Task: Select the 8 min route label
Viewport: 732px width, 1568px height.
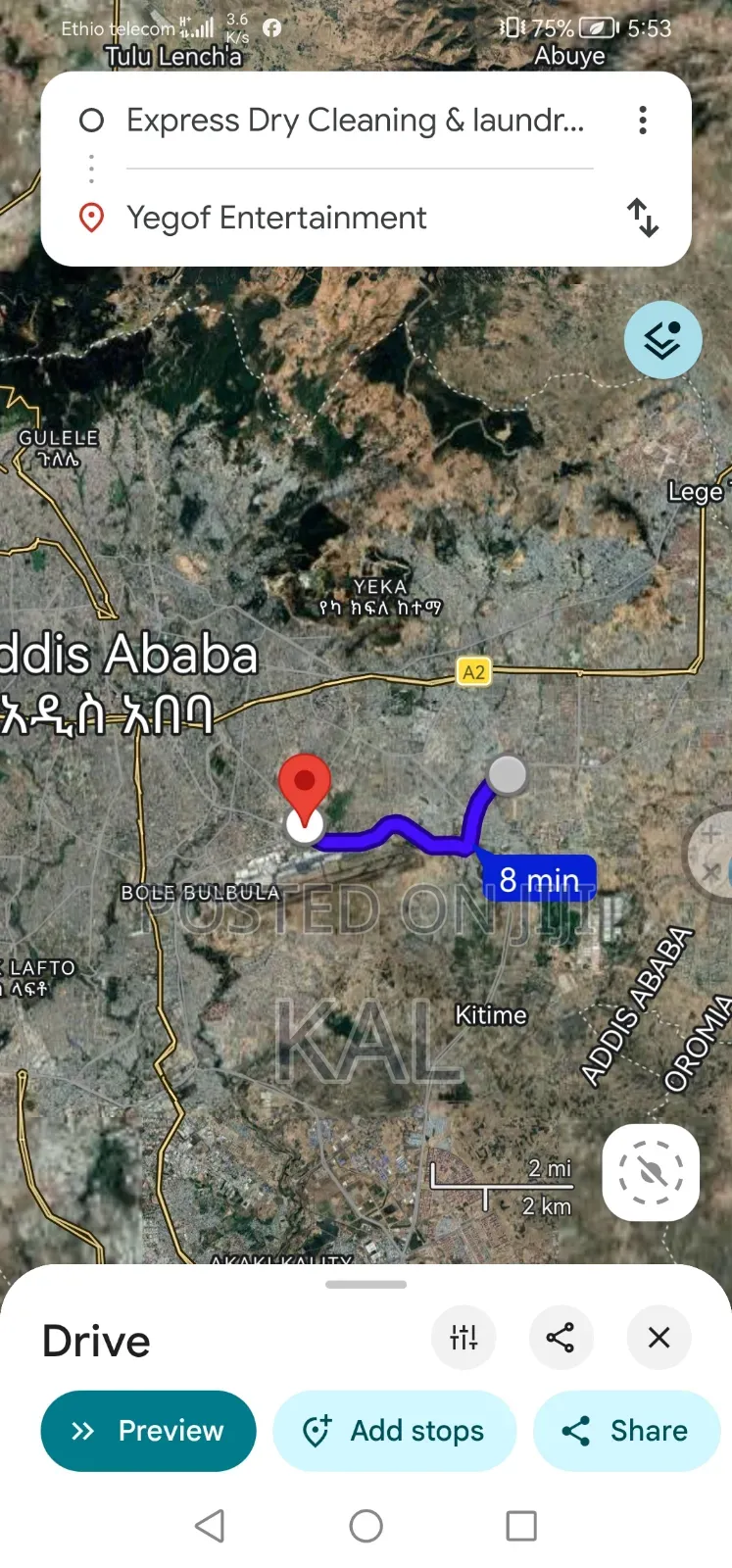Action: [x=540, y=880]
